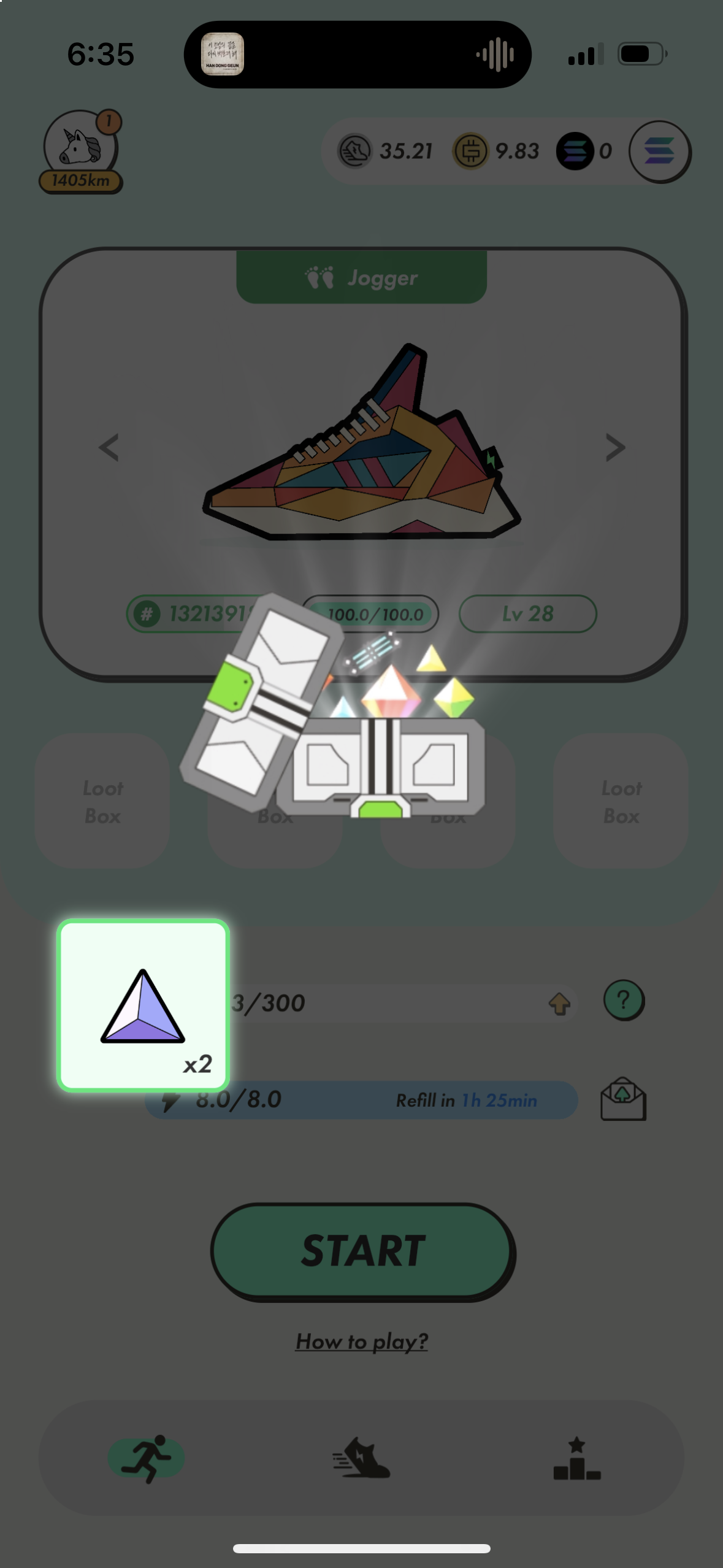Viewport: 723px width, 1568px height.
Task: Switch to the leaderboard podium tab
Action: pyautogui.click(x=576, y=1459)
